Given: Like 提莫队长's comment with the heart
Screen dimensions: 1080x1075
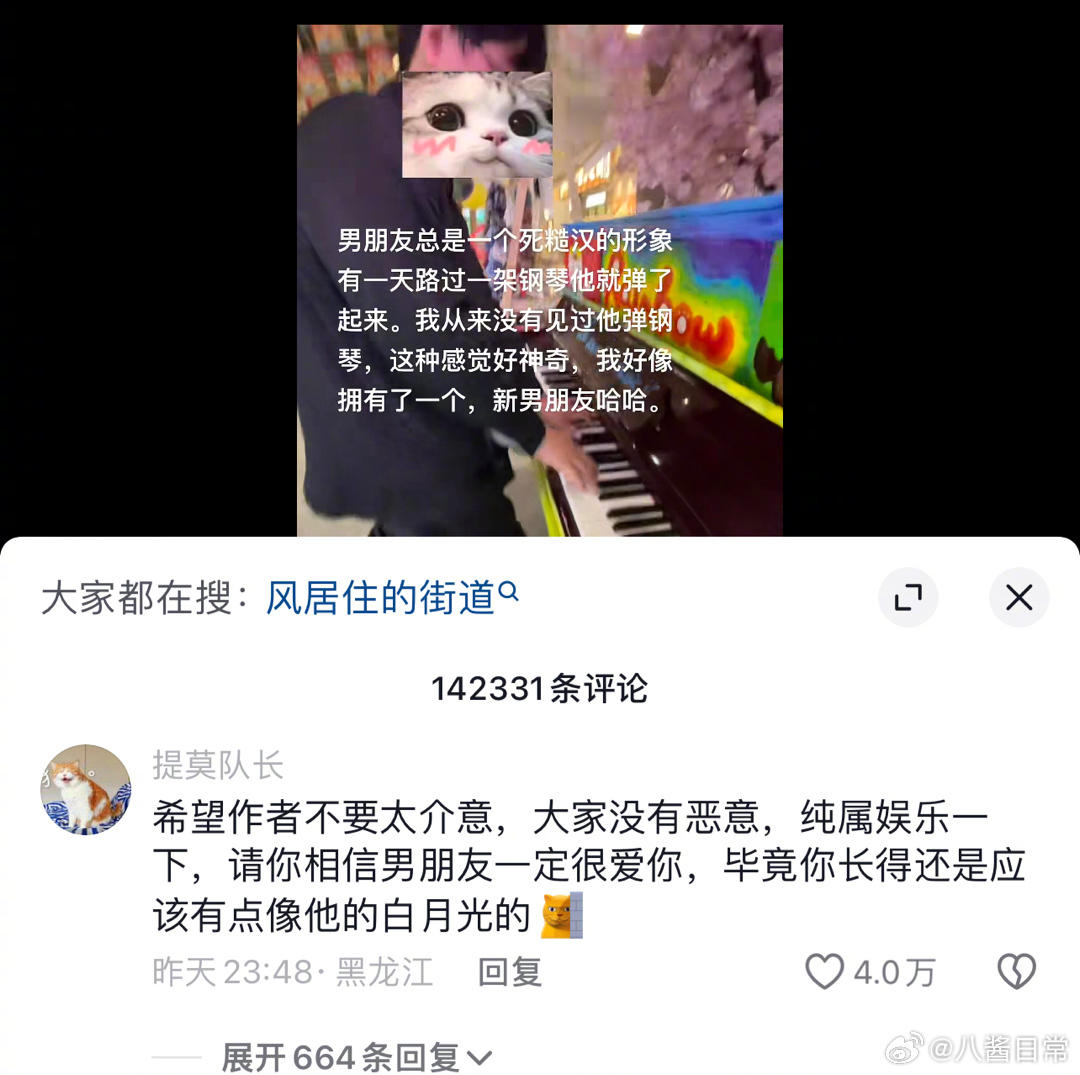Looking at the screenshot, I should tap(825, 972).
